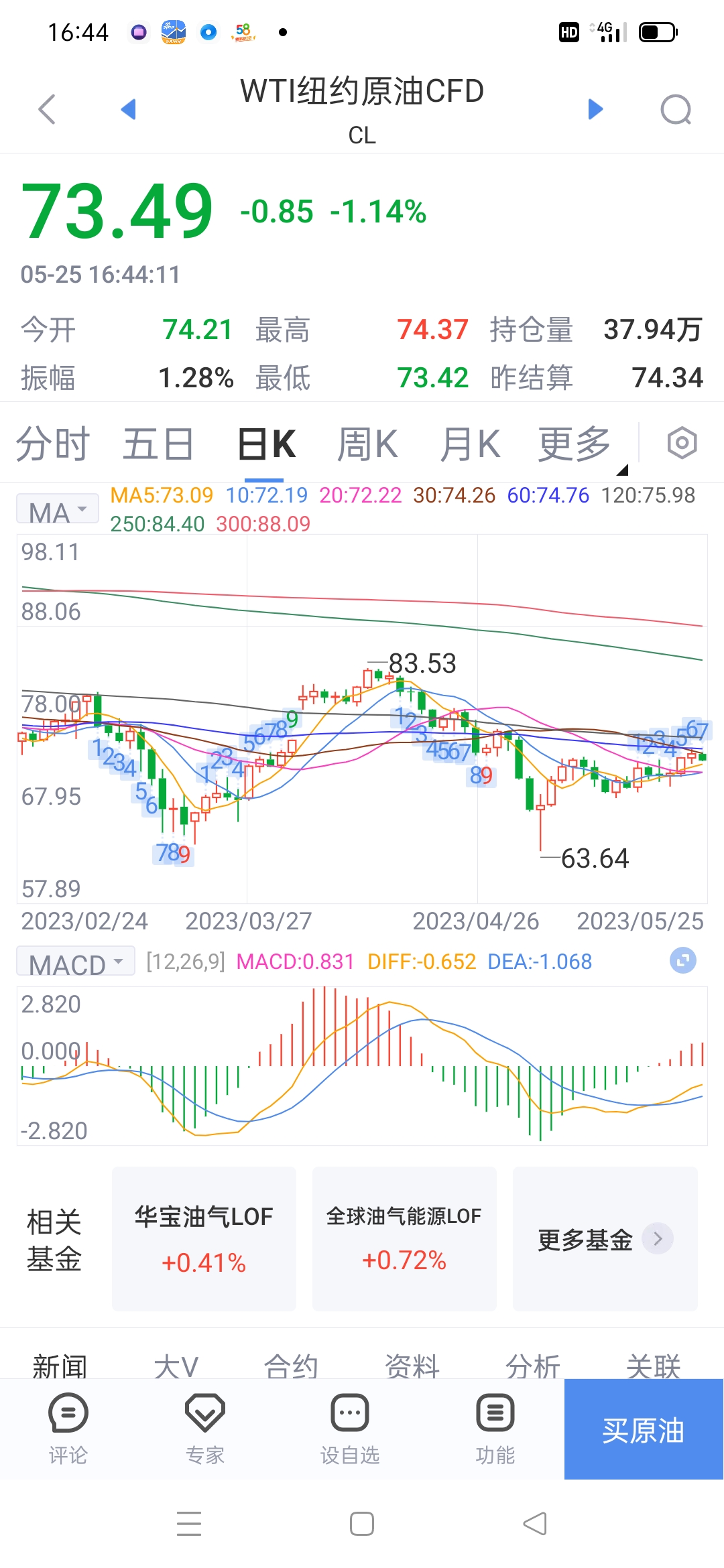Image resolution: width=724 pixels, height=1568 pixels.
Task: Tap the 买原油 buy button
Action: tap(643, 1430)
